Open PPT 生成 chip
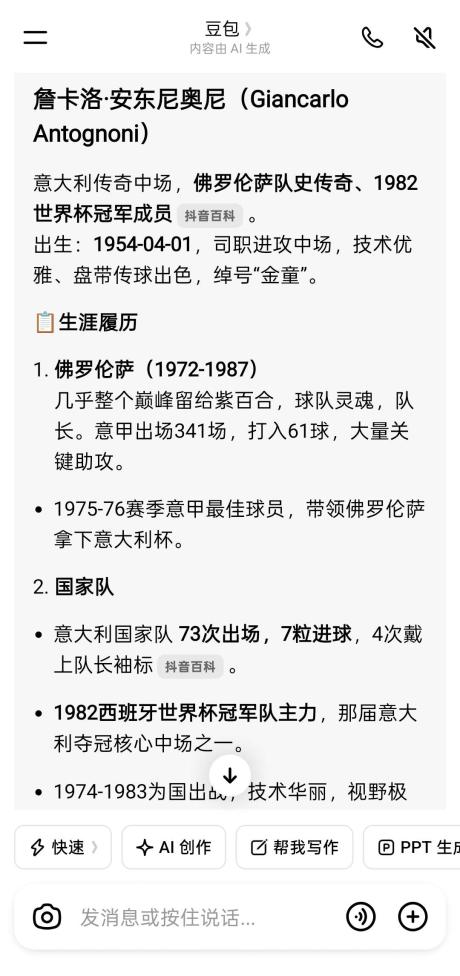460x976 pixels. [x=412, y=847]
